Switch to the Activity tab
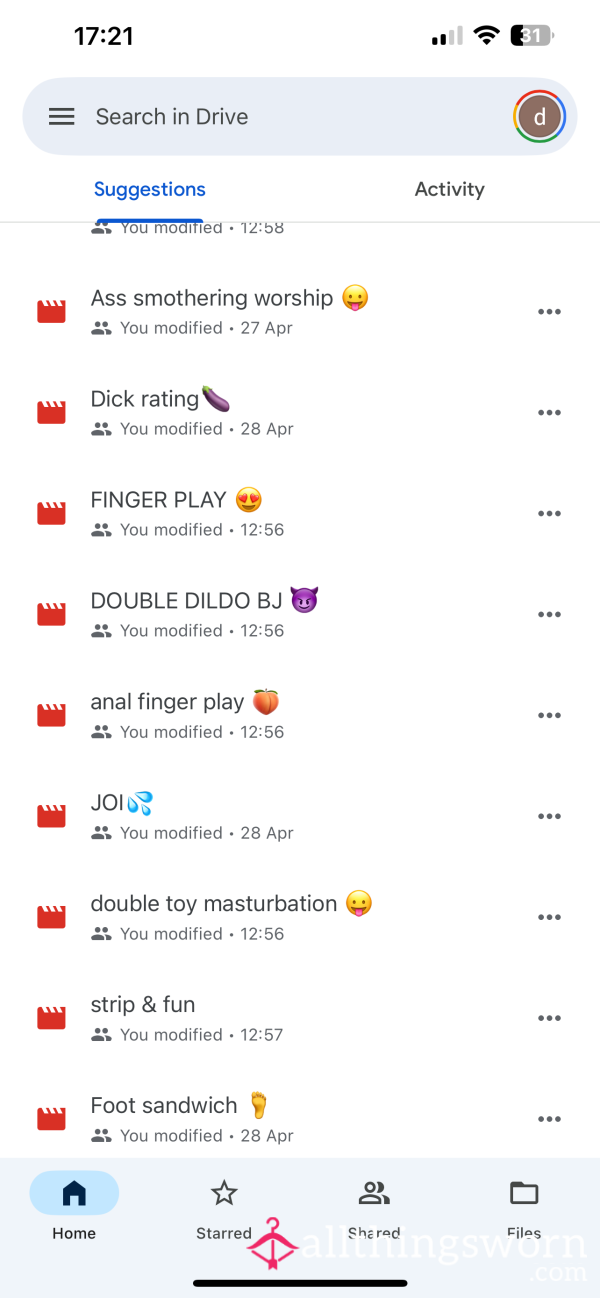Image resolution: width=600 pixels, height=1298 pixels. pos(449,189)
